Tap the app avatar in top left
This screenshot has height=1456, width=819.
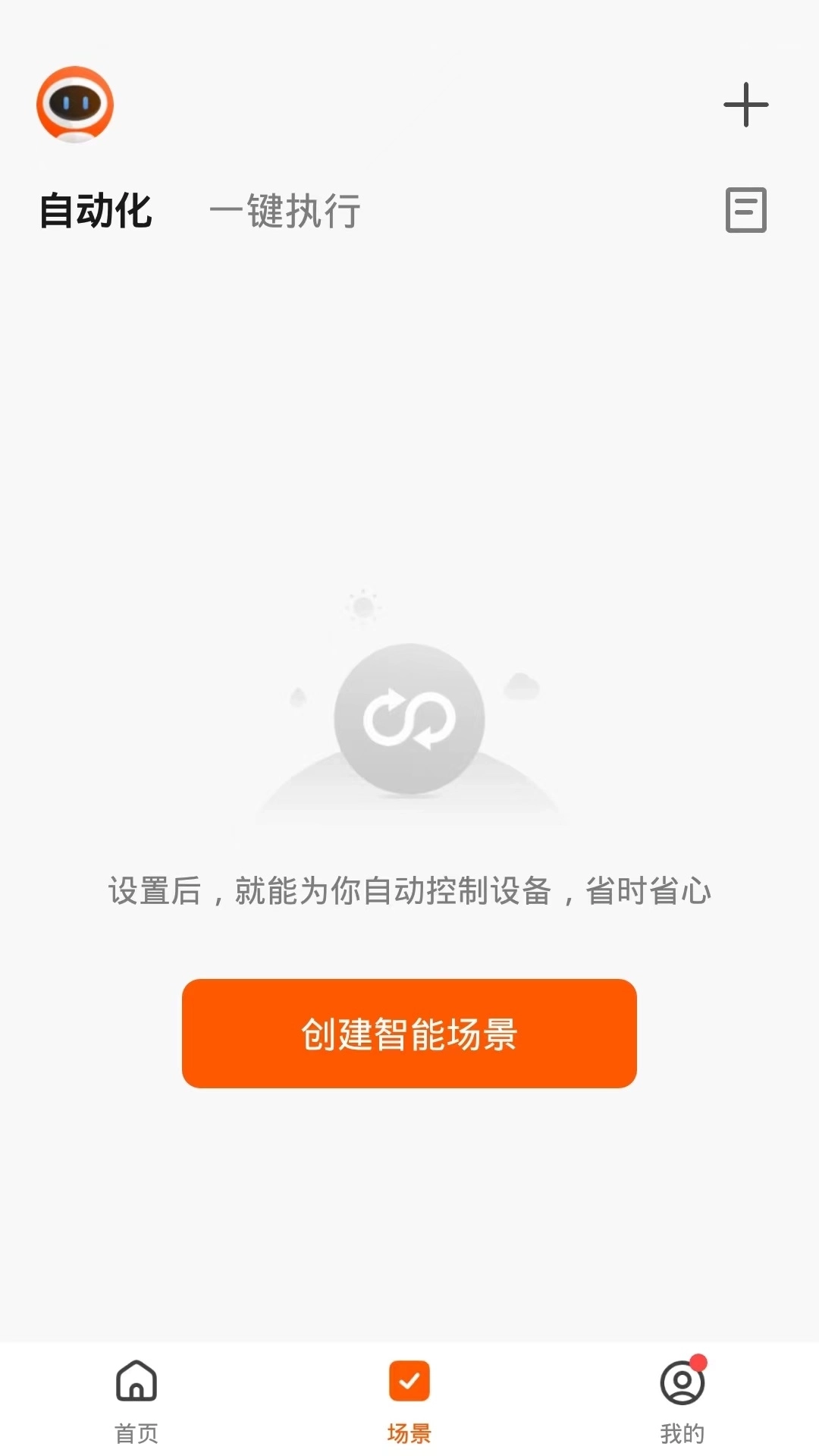(x=74, y=105)
